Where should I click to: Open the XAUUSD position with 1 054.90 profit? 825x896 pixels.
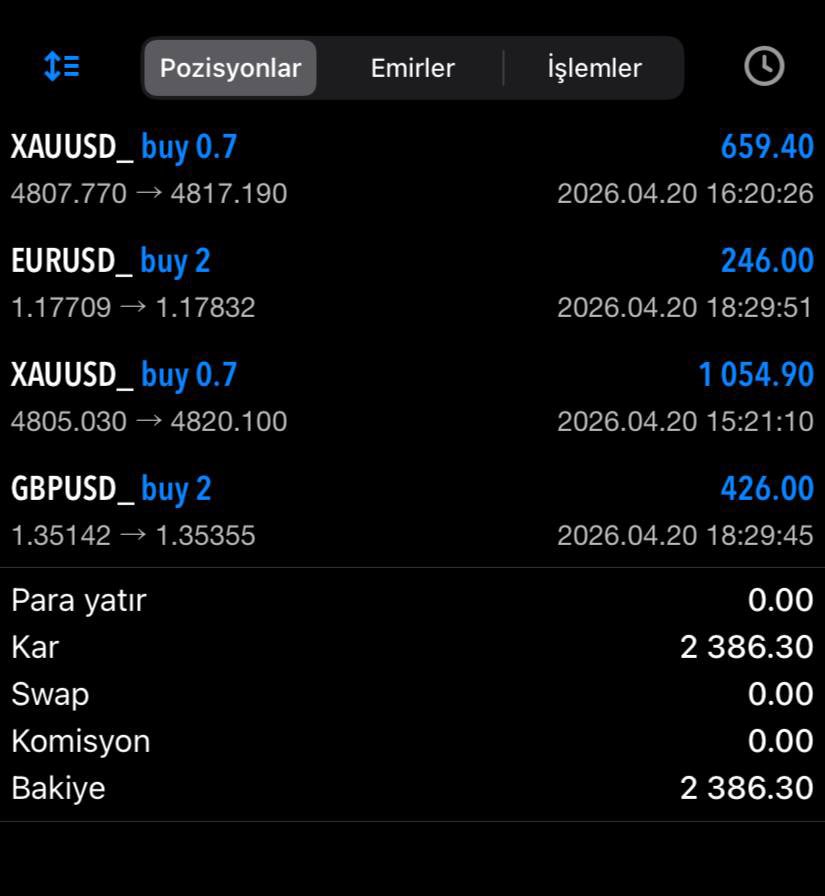pyautogui.click(x=412, y=397)
